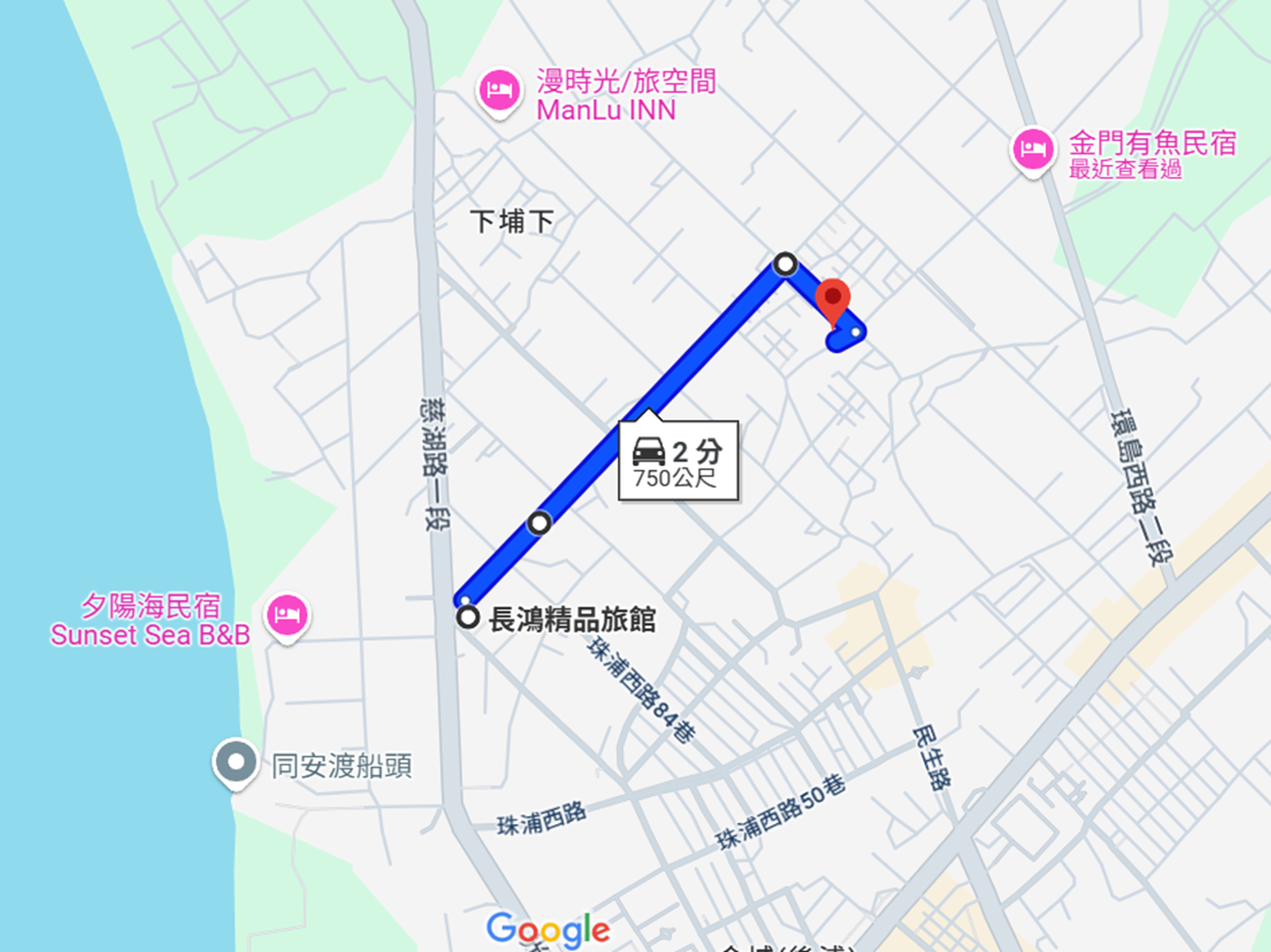Screen dimensions: 1271x952
Task: Tap the red destination pin
Action: 832,298
